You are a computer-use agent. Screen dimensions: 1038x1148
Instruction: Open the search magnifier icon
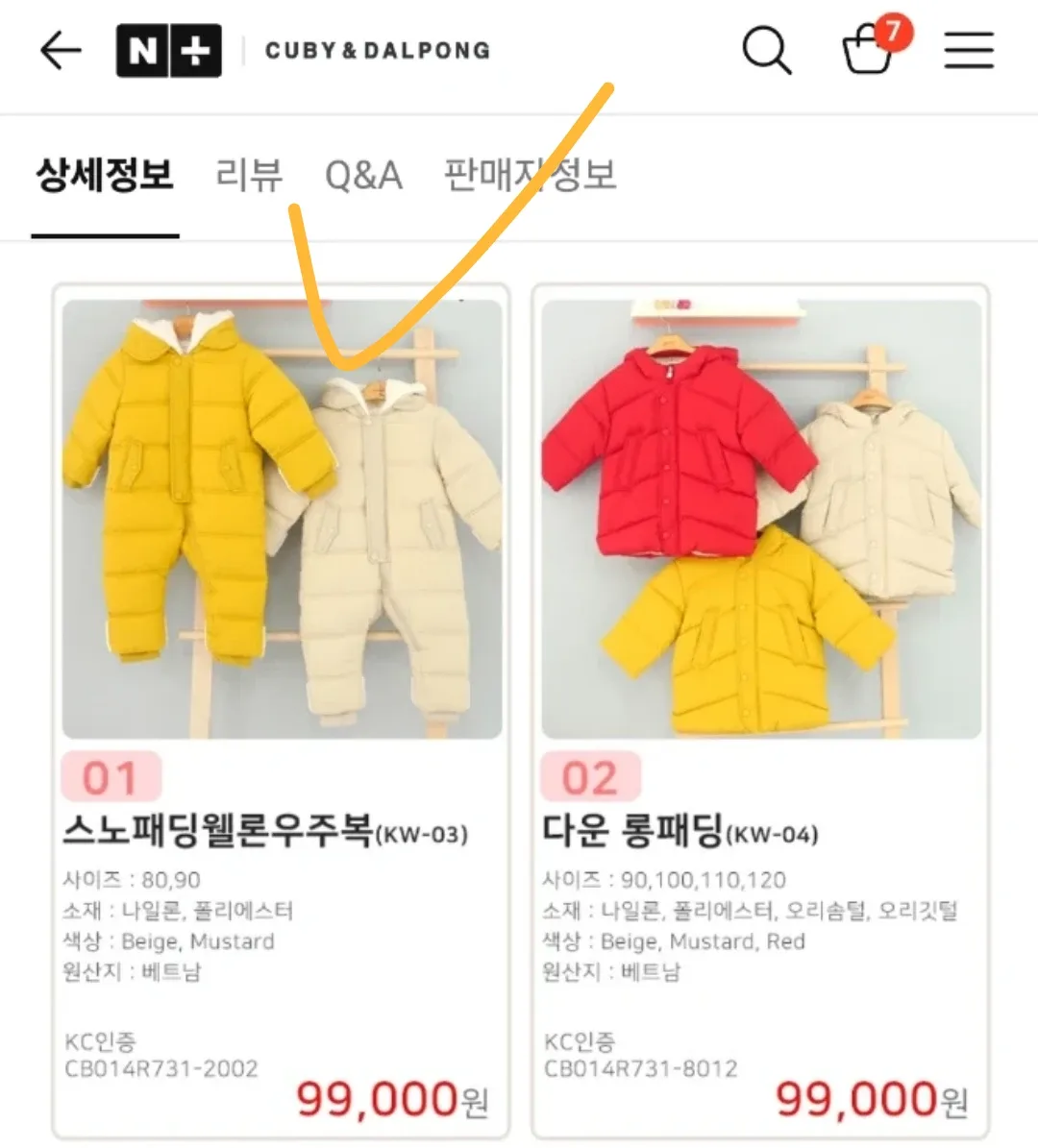coord(766,50)
